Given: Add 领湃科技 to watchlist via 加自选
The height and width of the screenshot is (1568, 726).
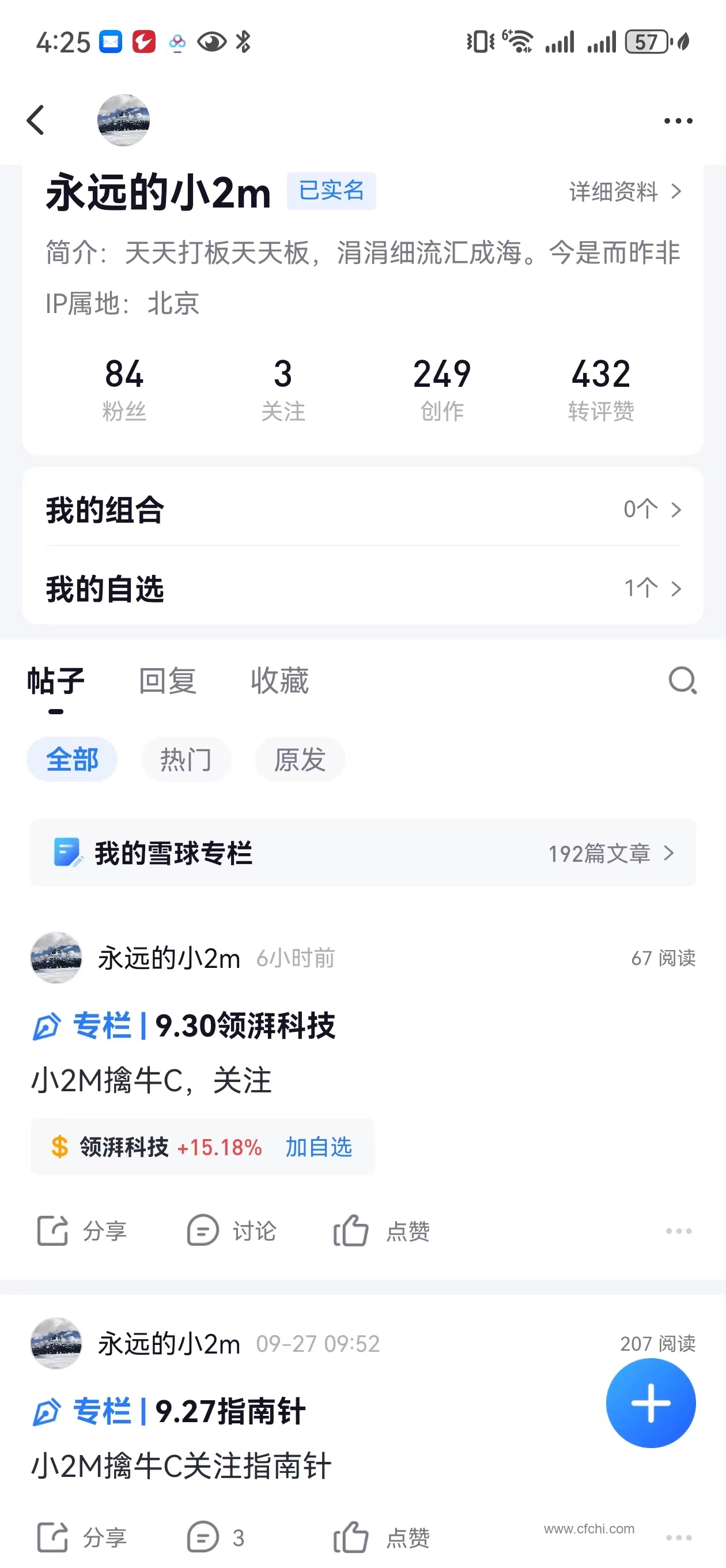Looking at the screenshot, I should click(x=318, y=1147).
